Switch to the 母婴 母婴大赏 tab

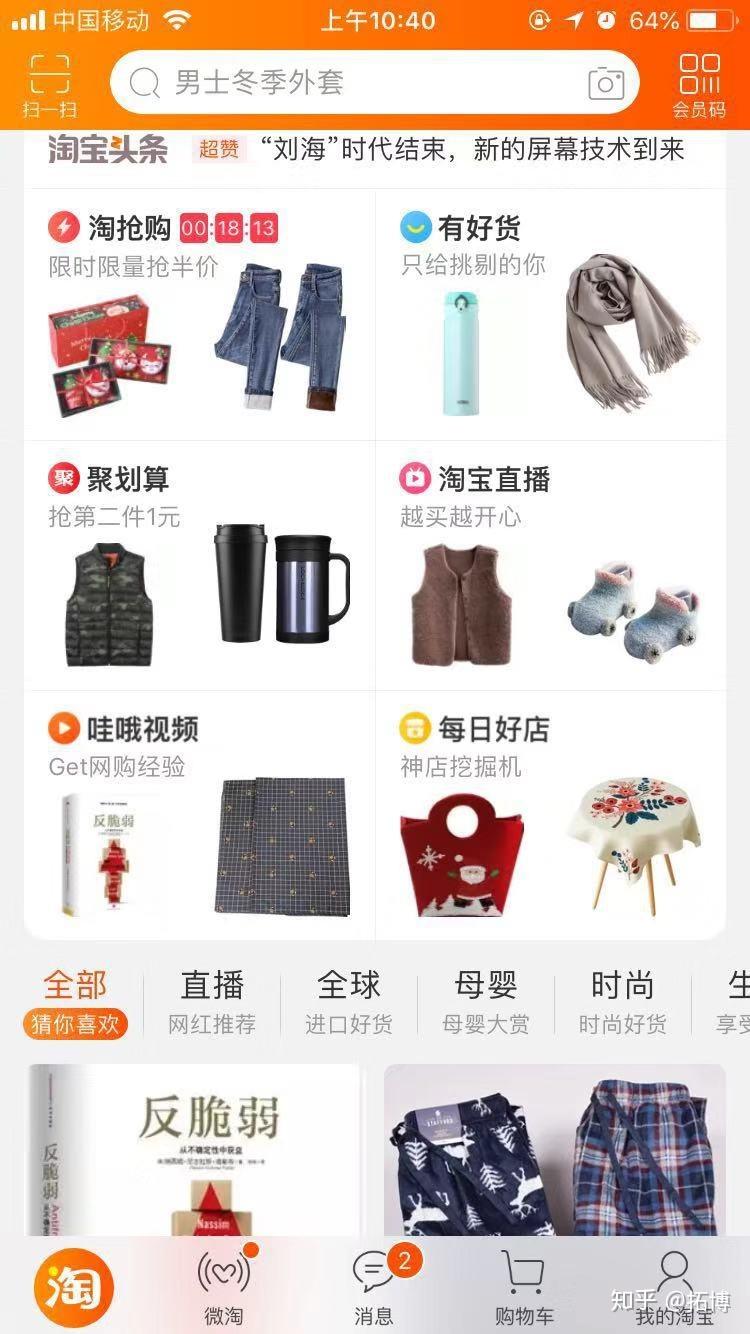pyautogui.click(x=486, y=1001)
